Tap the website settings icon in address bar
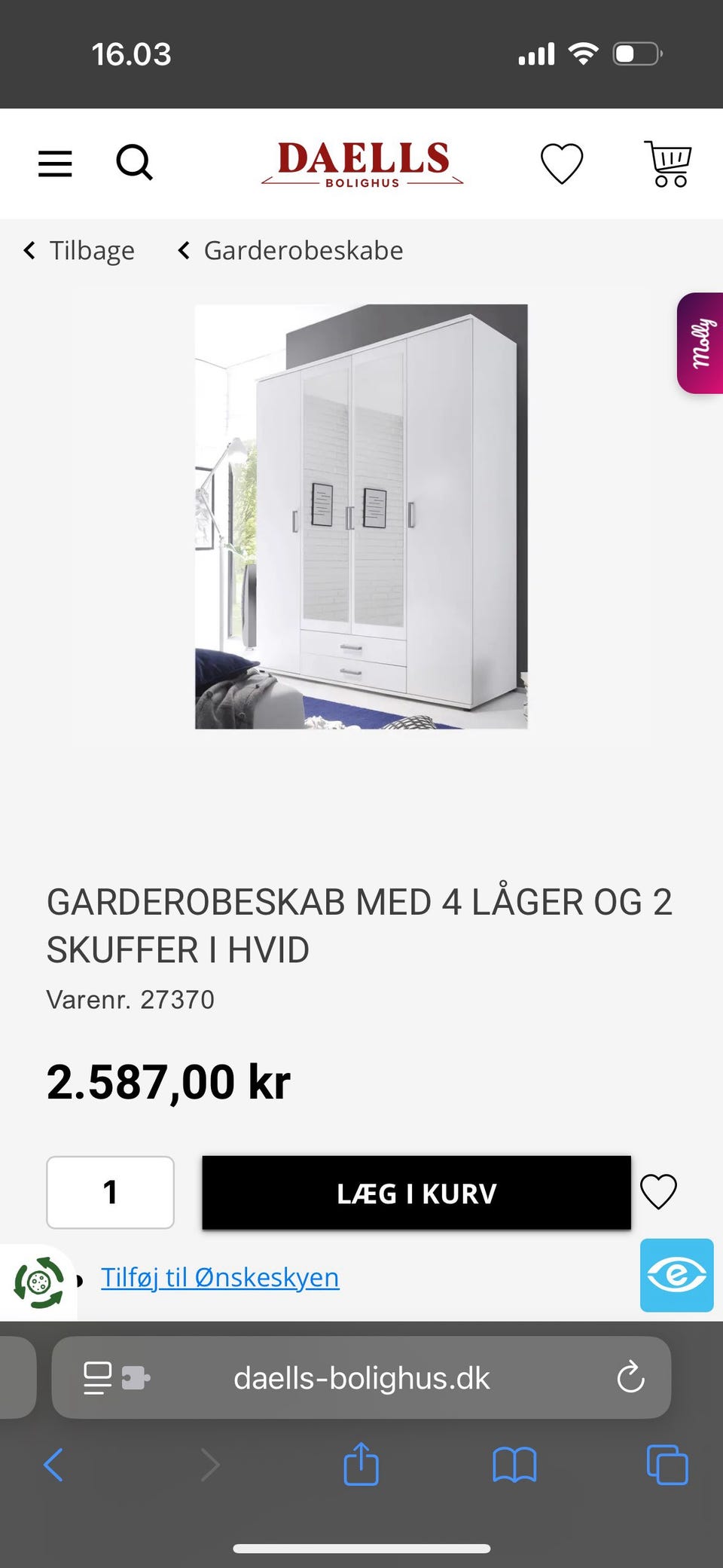The image size is (723, 1568). [x=98, y=1377]
